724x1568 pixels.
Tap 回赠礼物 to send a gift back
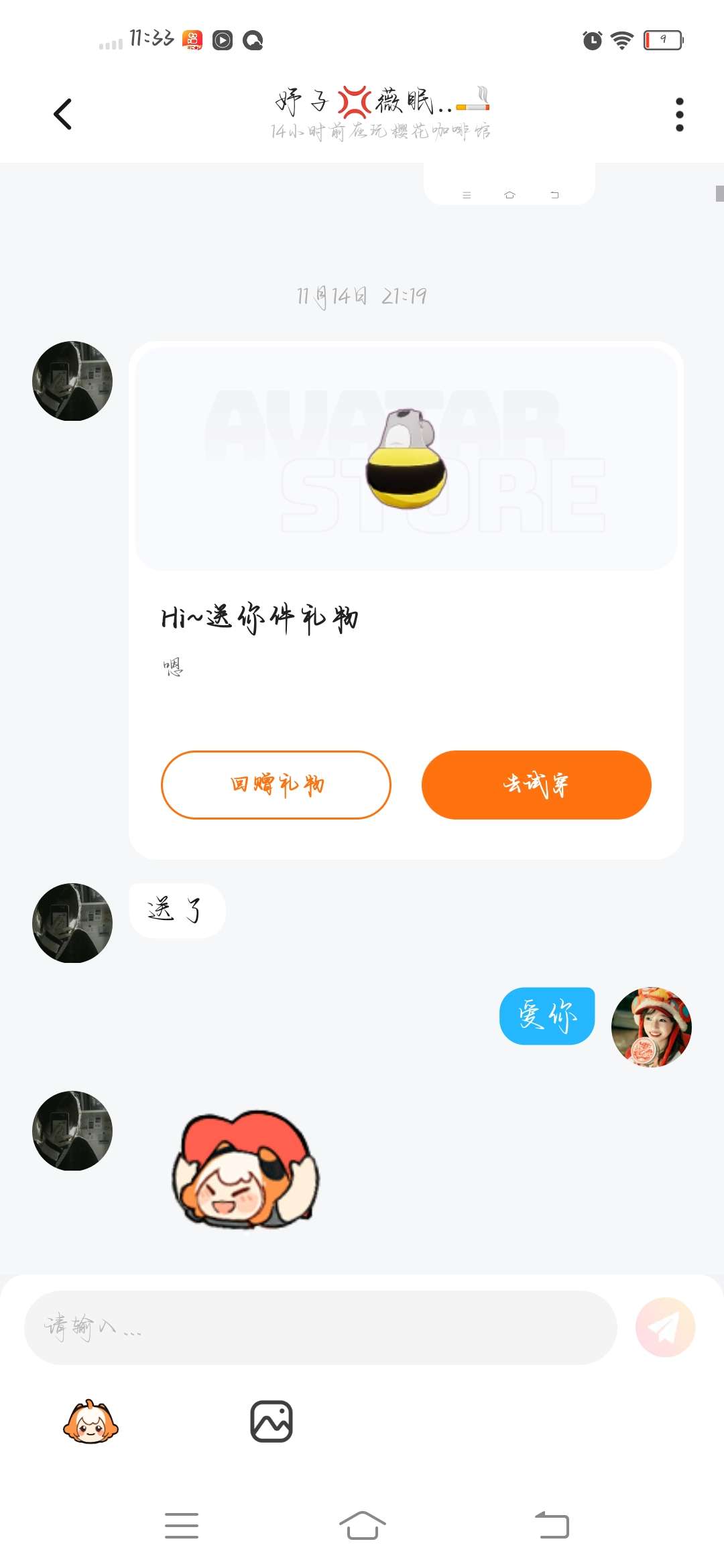tap(276, 785)
